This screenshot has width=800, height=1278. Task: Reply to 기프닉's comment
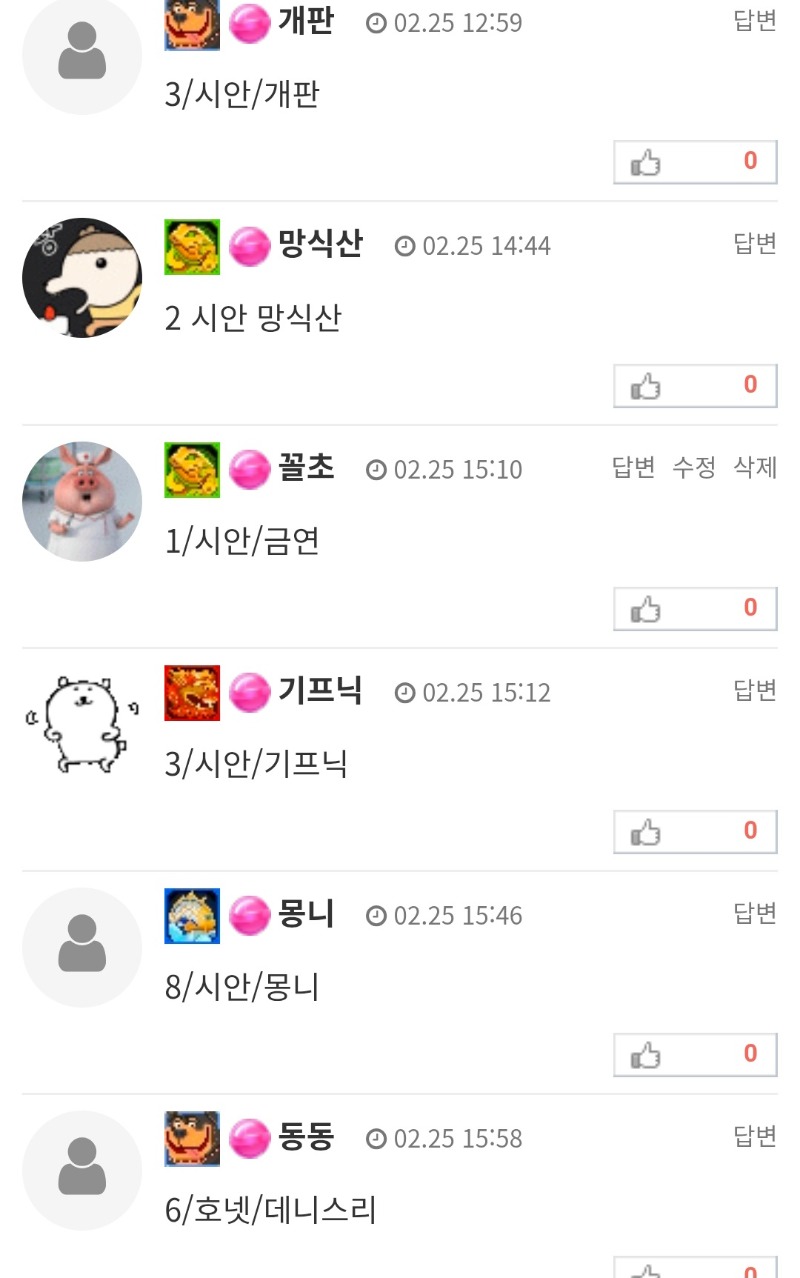point(755,690)
